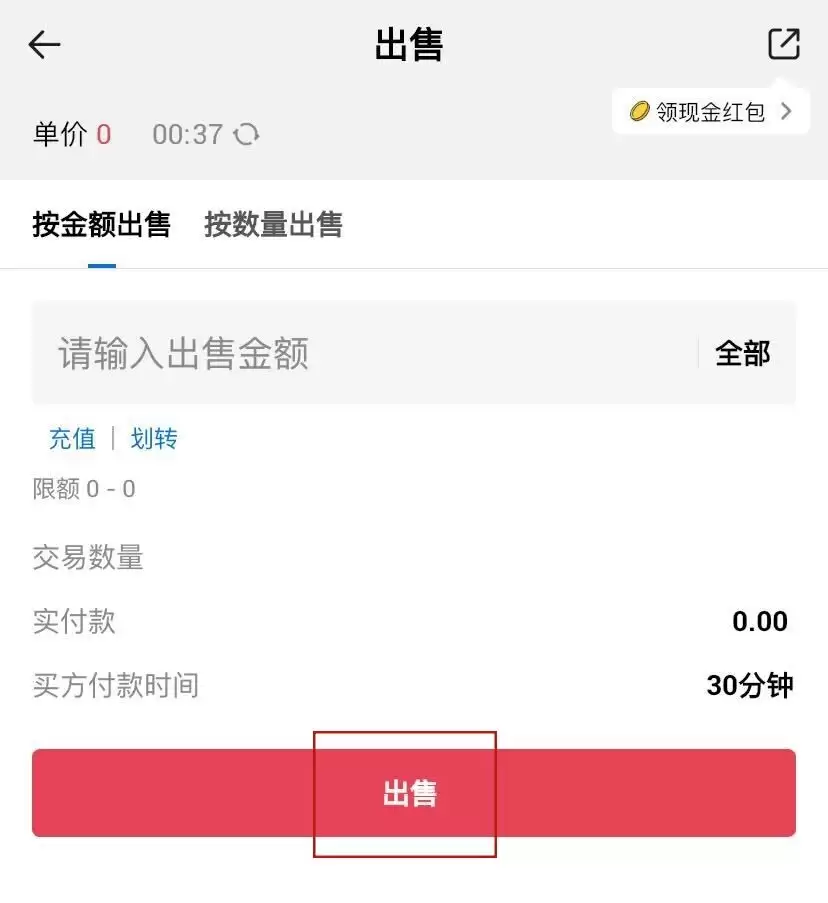Click the 单价 price indicator showing 0
Image resolution: width=828 pixels, height=903 pixels.
71,134
